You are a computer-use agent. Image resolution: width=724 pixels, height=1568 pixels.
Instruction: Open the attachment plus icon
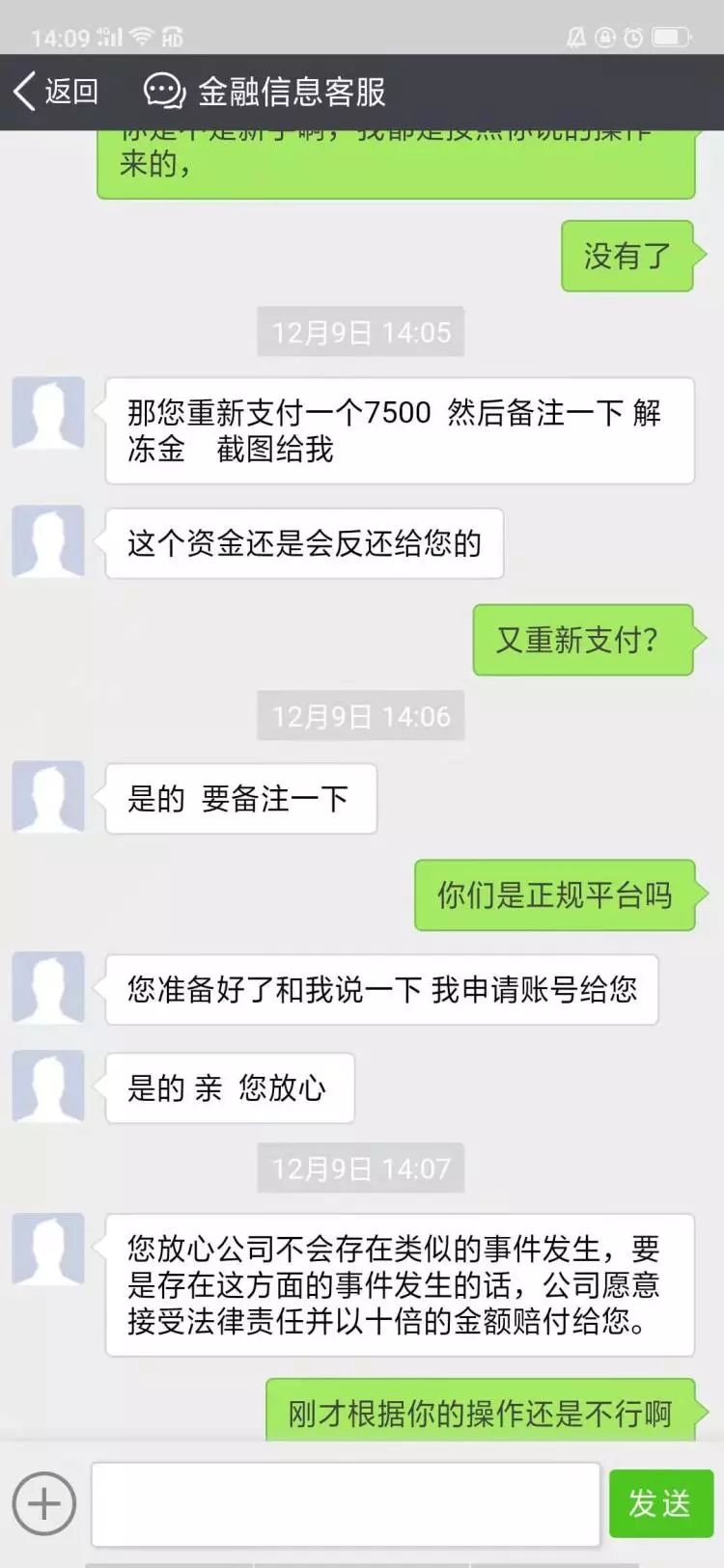[43, 1503]
